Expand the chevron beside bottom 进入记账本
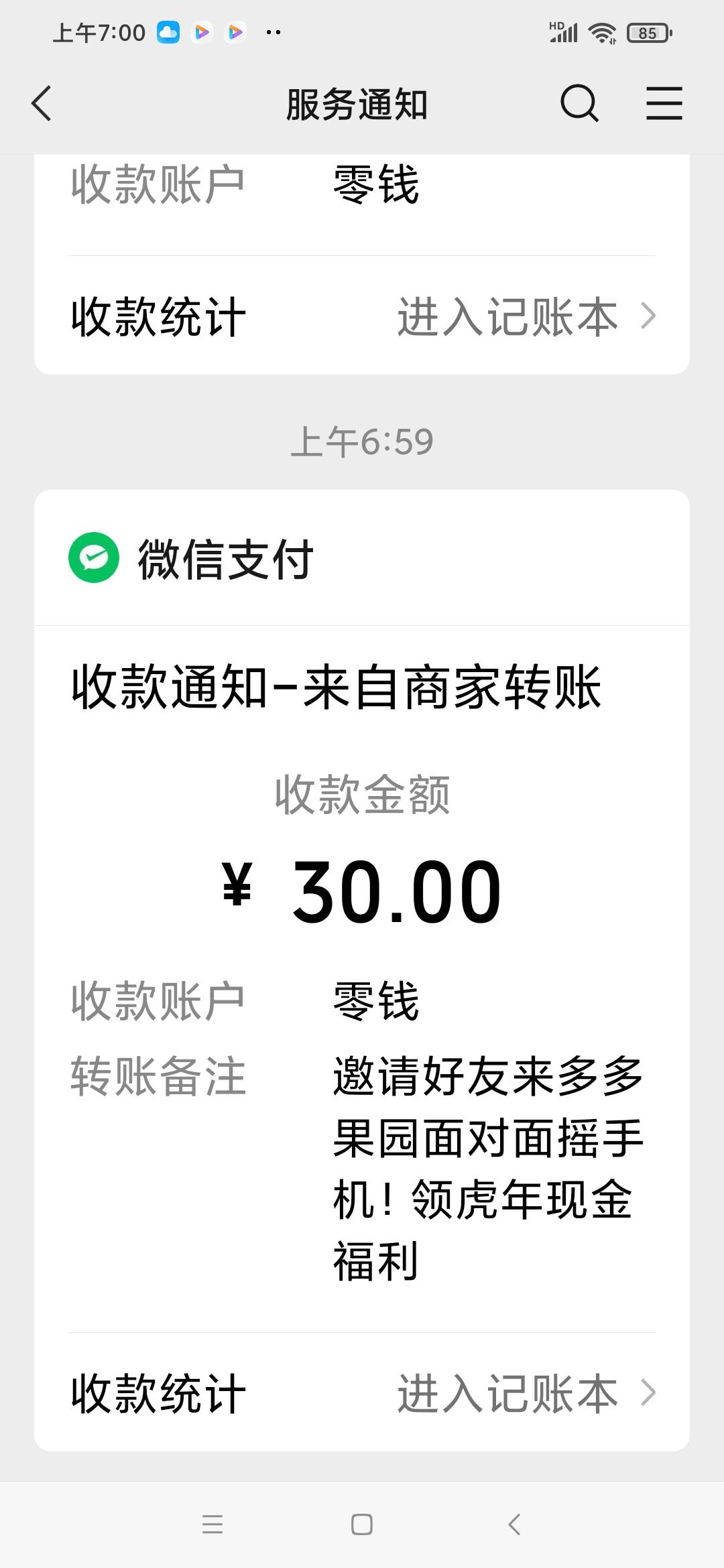Viewport: 724px width, 1568px height. (648, 1392)
